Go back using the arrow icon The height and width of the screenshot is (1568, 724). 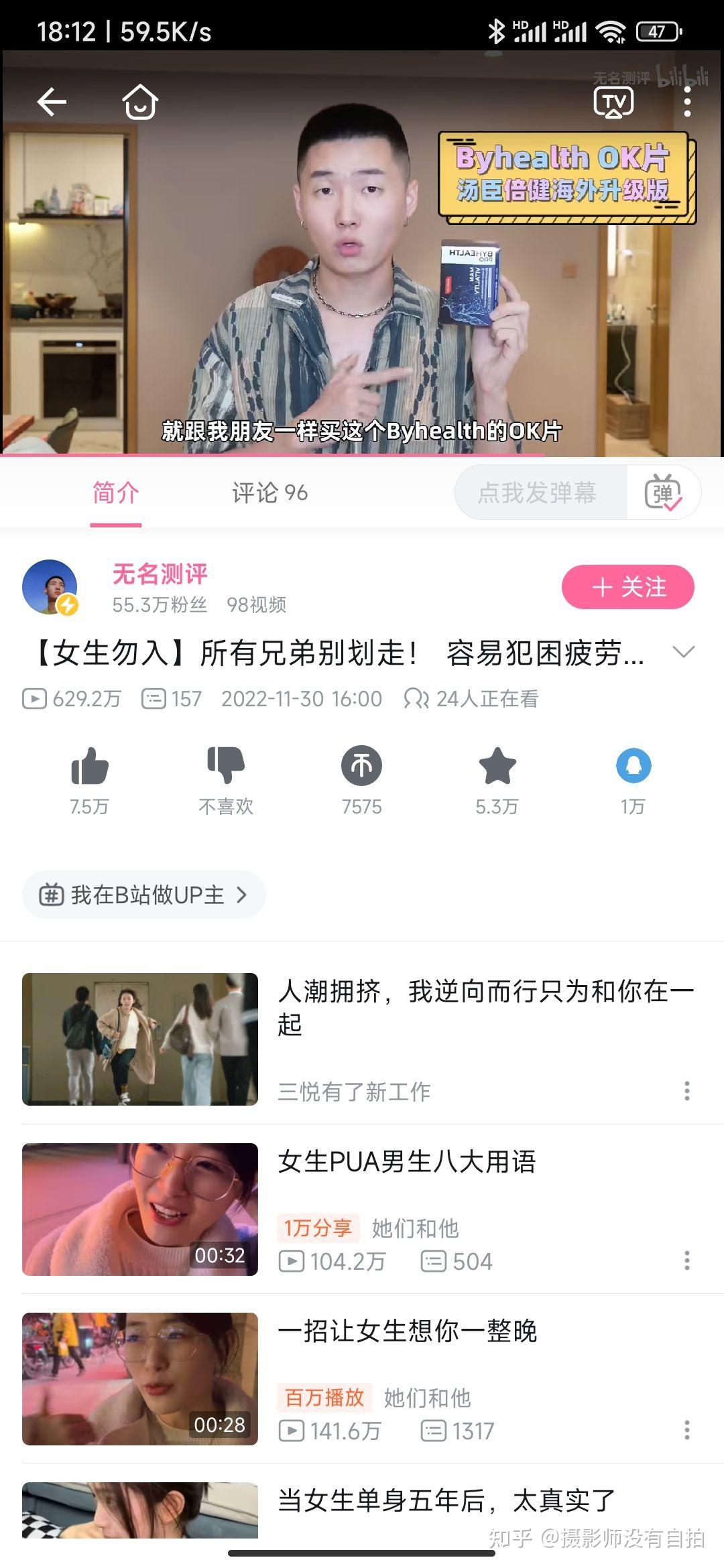click(x=52, y=103)
